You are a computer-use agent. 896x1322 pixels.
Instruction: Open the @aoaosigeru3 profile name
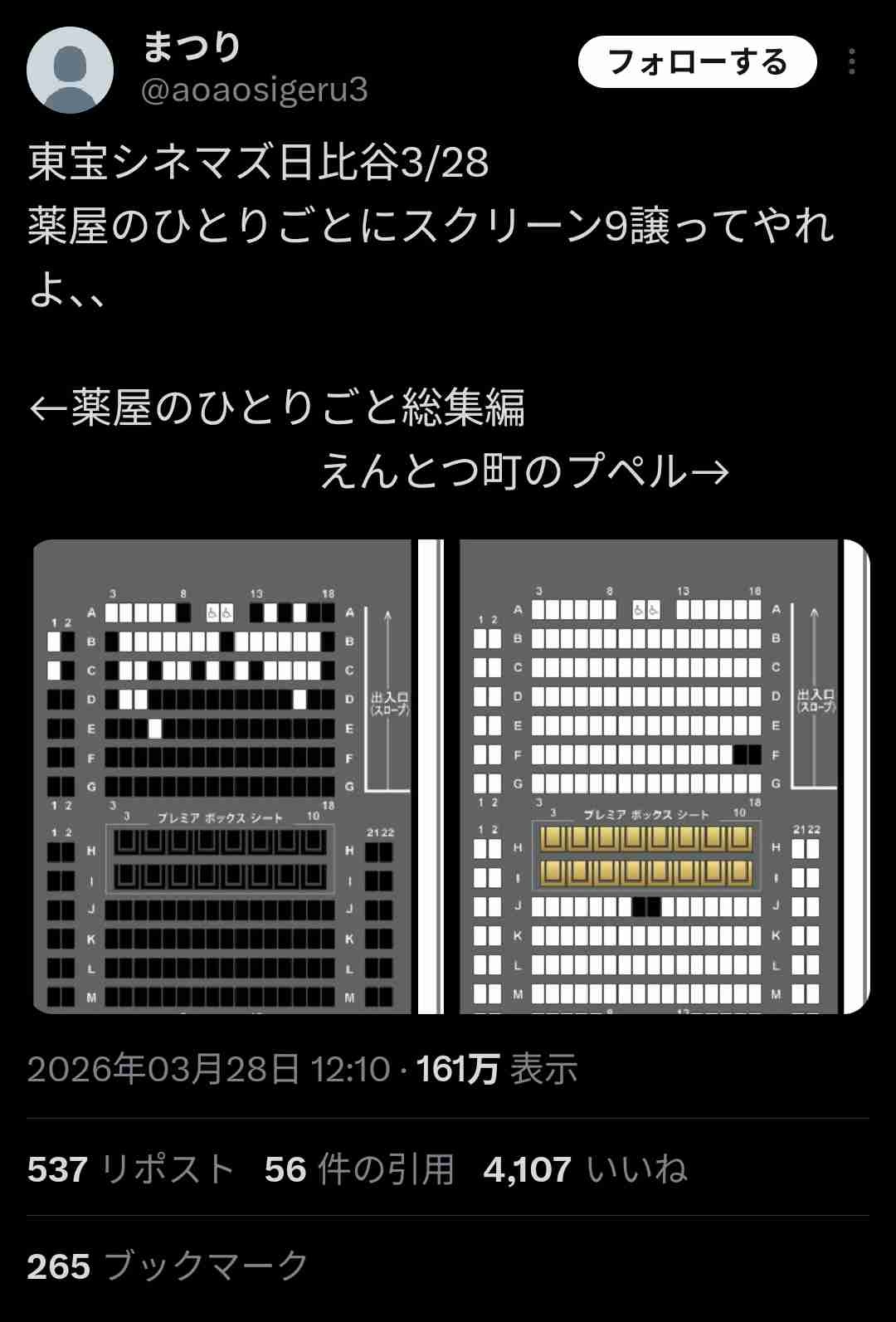pyautogui.click(x=254, y=90)
